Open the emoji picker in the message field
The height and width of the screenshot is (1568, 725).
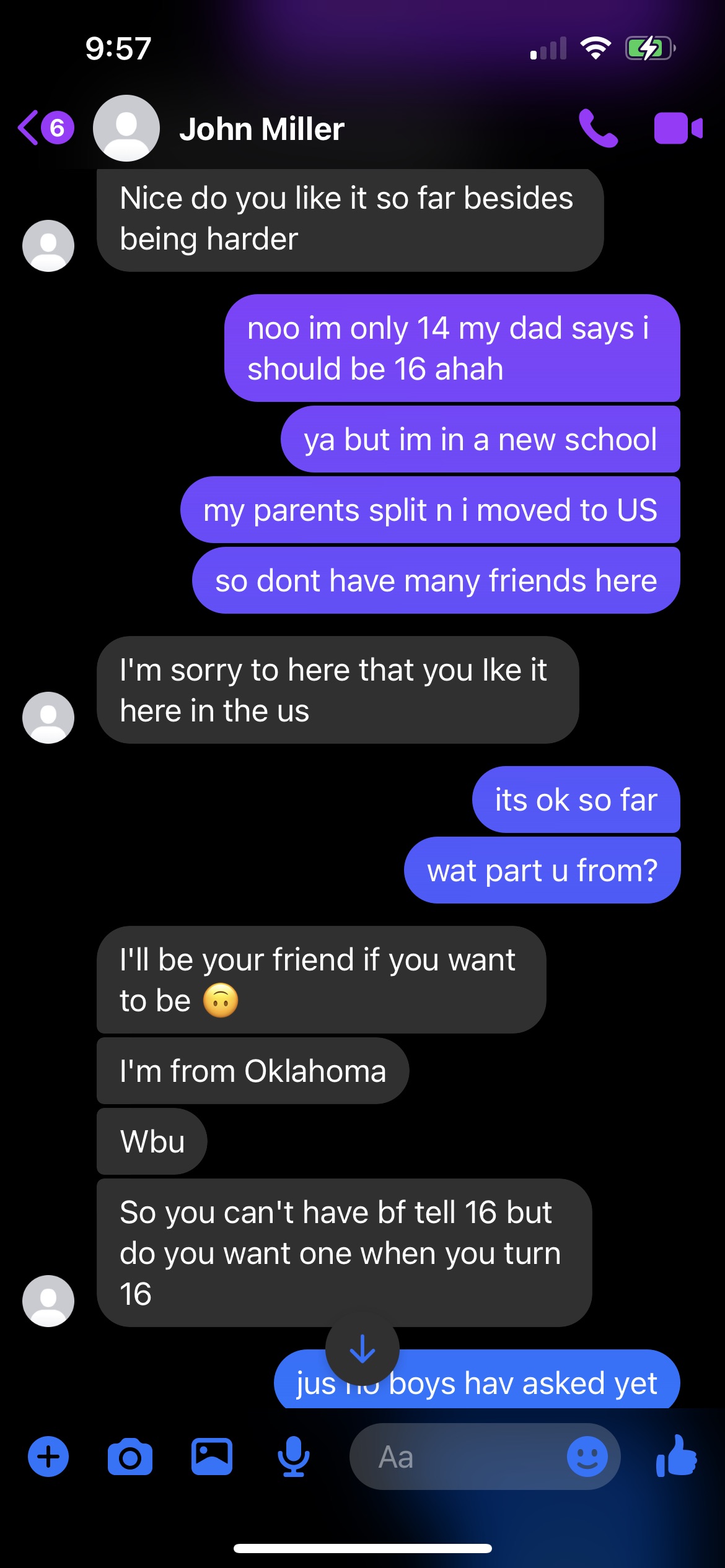[x=587, y=1457]
